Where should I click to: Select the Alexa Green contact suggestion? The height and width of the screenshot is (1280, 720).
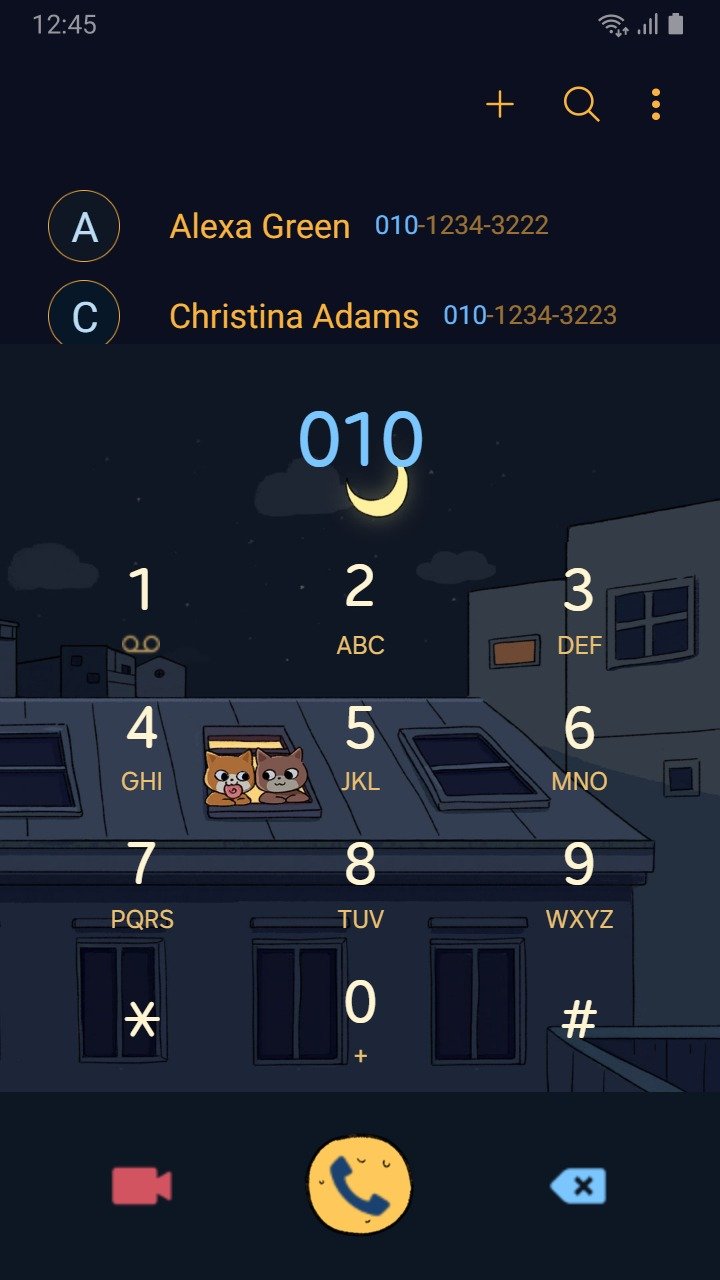point(360,226)
